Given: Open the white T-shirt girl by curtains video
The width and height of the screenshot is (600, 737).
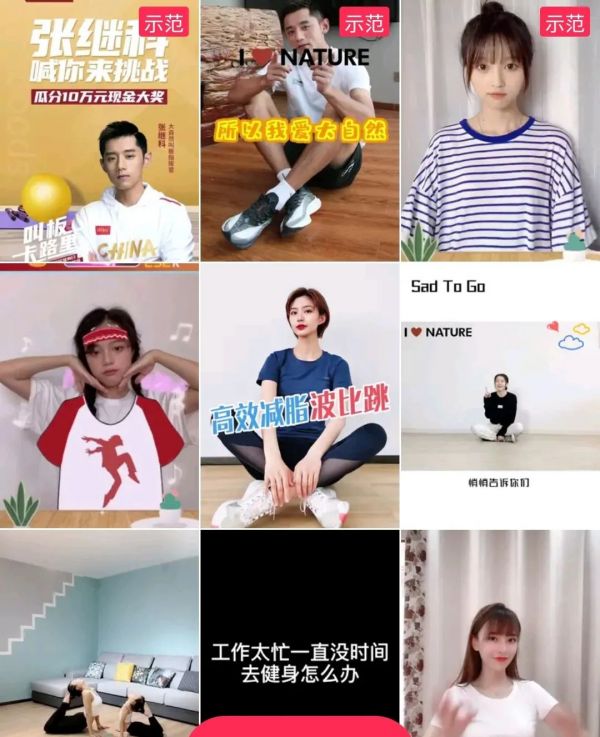Looking at the screenshot, I should click(x=500, y=635).
